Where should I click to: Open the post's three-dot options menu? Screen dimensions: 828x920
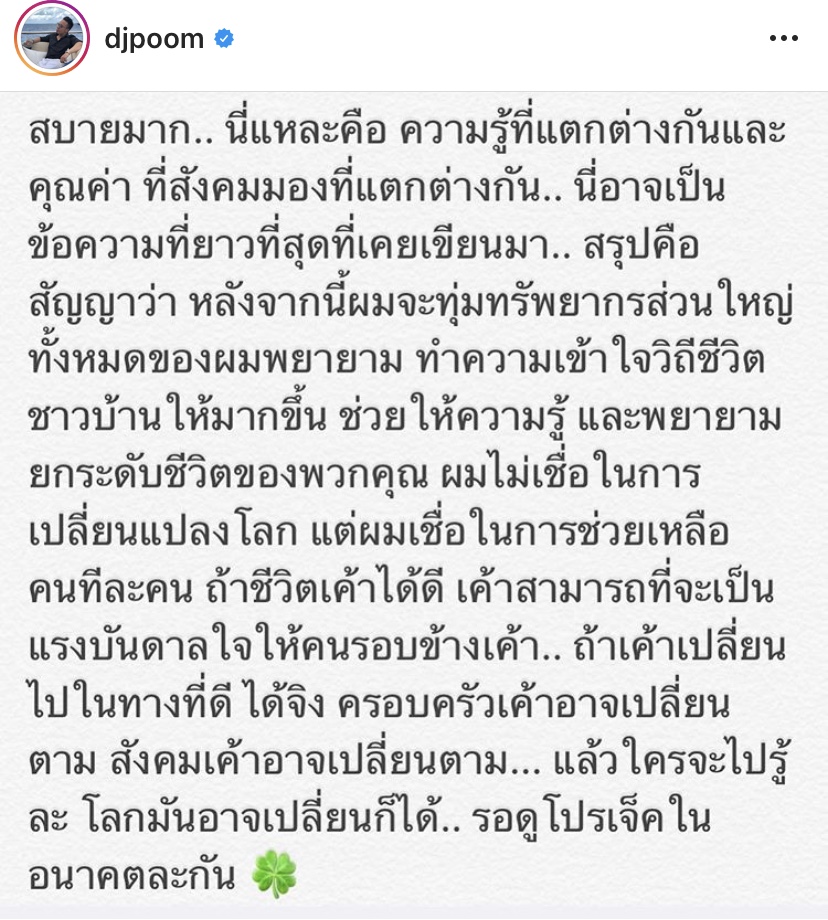point(783,39)
